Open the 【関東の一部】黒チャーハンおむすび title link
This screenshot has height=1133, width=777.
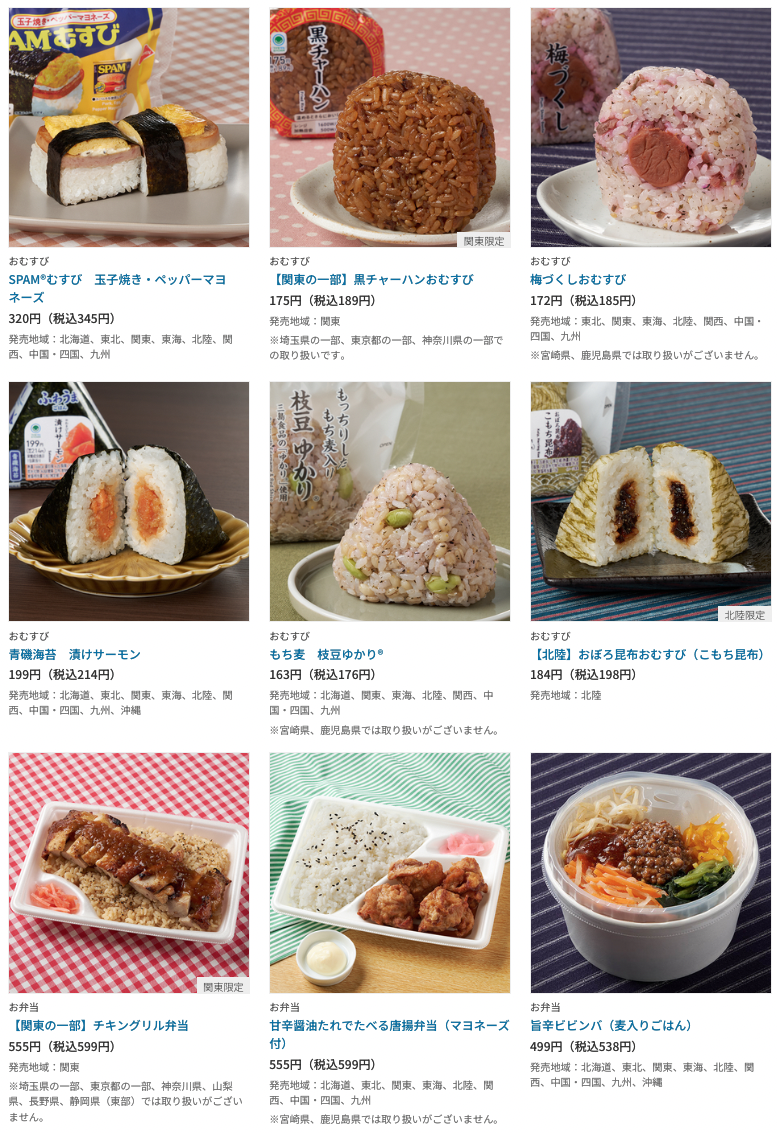pyautogui.click(x=371, y=279)
